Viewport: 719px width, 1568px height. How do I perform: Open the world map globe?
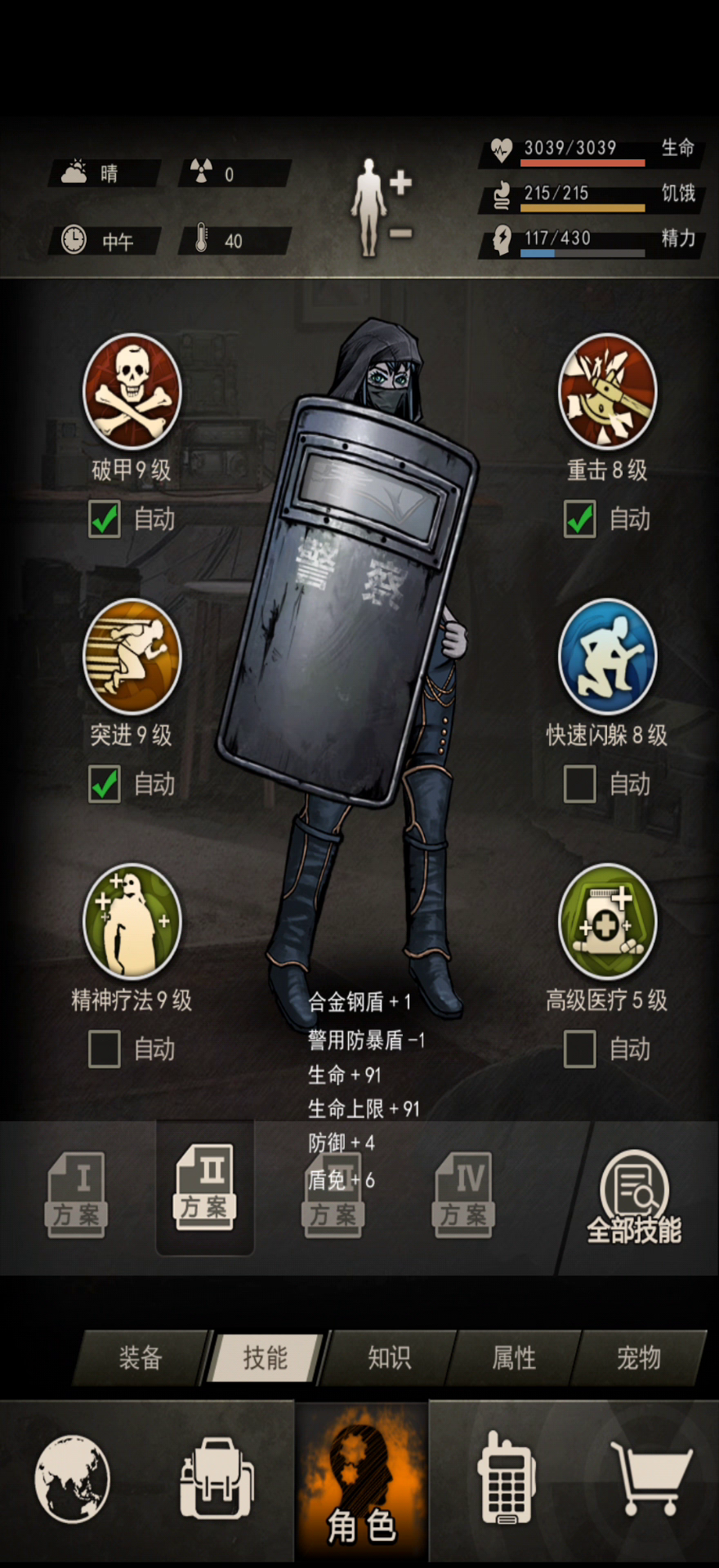point(72,1479)
